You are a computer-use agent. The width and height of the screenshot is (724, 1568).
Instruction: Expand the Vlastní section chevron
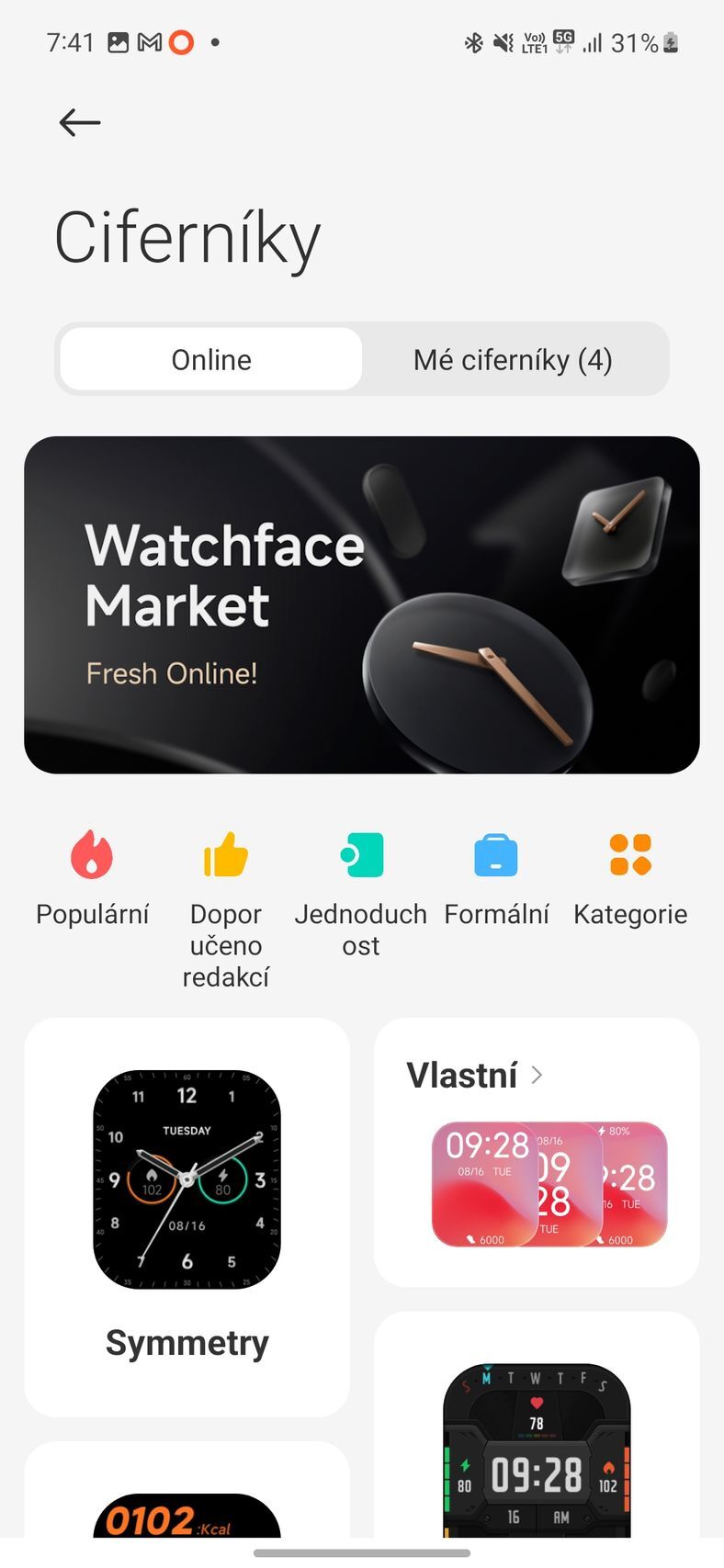coord(536,1075)
